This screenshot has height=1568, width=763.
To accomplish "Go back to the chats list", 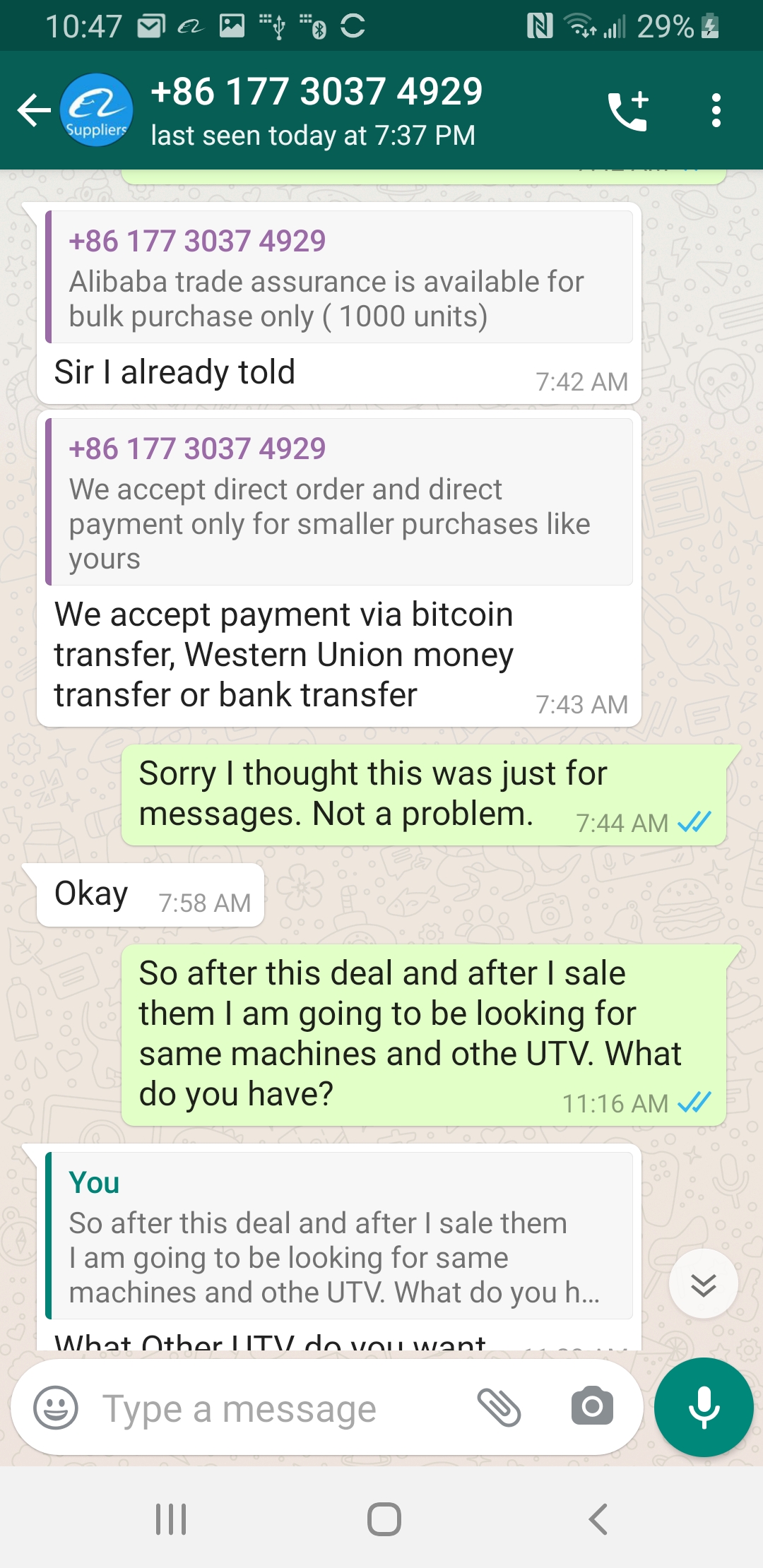I will (34, 110).
